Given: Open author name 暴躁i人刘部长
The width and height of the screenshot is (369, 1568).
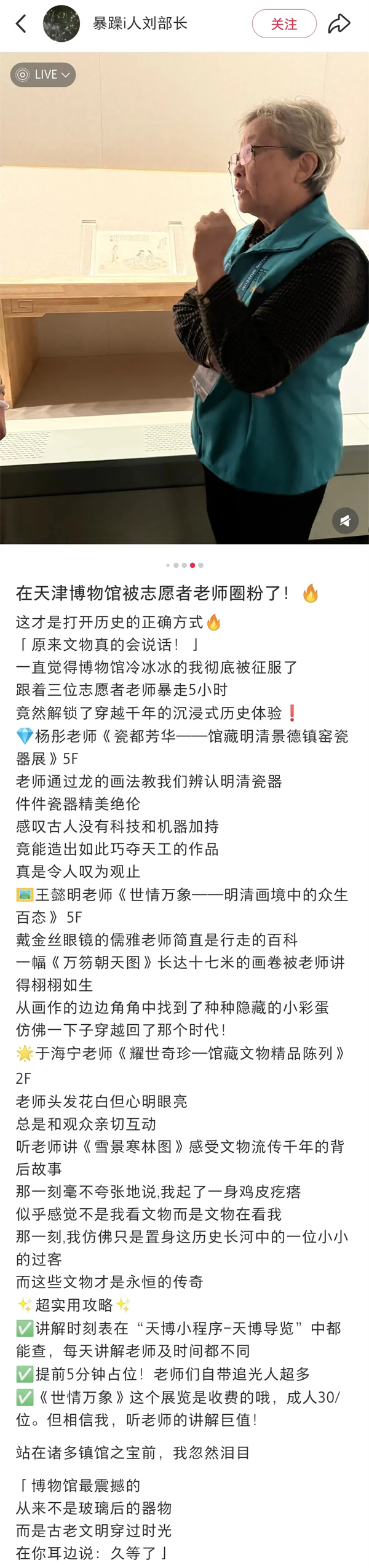Looking at the screenshot, I should [x=140, y=23].
